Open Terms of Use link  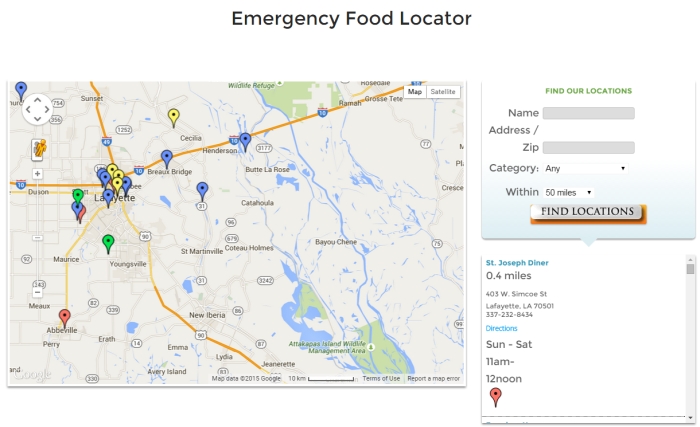[381, 378]
